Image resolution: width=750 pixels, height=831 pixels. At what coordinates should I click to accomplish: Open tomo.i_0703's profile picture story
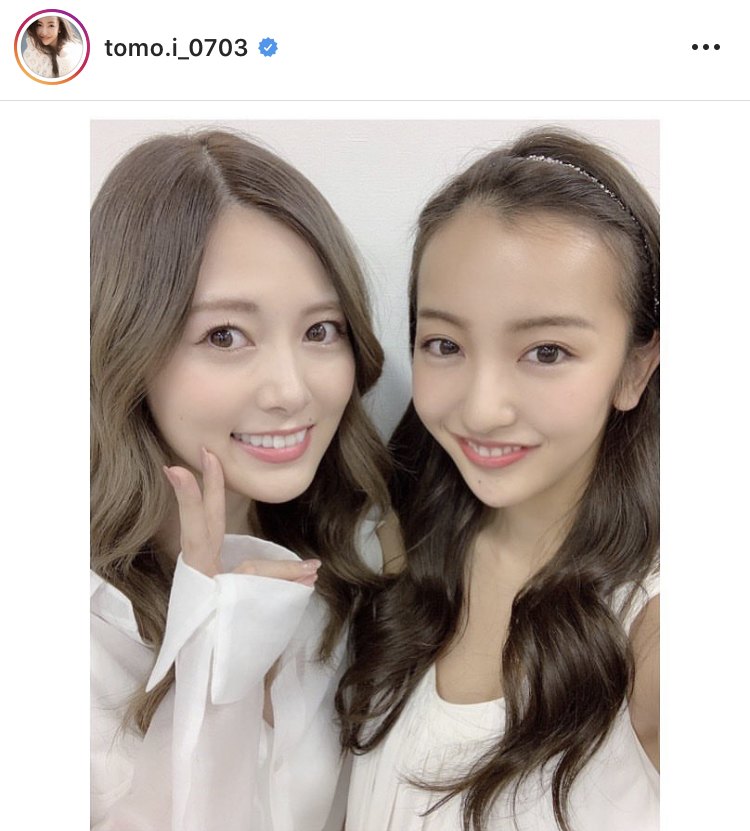point(52,47)
